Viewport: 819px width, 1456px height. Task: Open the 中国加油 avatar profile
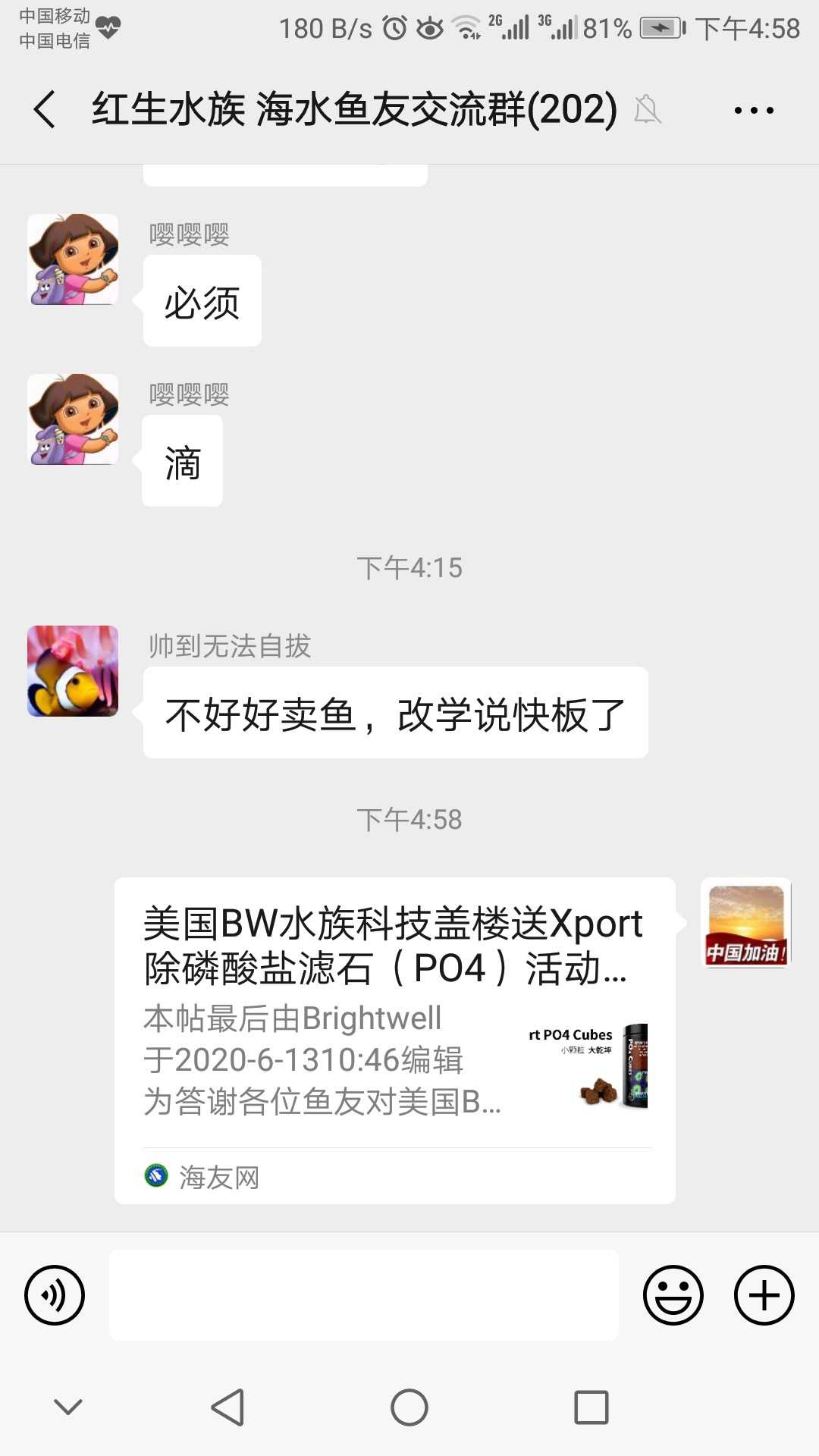click(x=745, y=923)
